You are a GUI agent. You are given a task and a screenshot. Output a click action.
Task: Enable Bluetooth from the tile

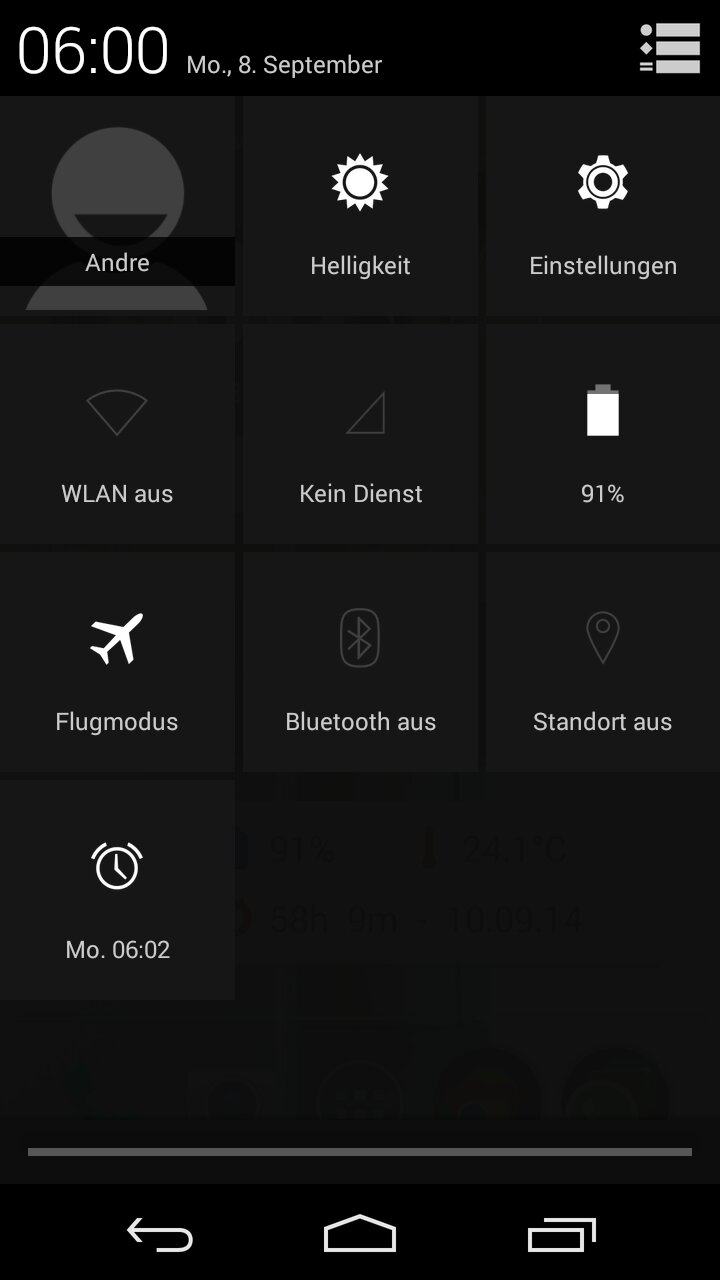pyautogui.click(x=360, y=664)
